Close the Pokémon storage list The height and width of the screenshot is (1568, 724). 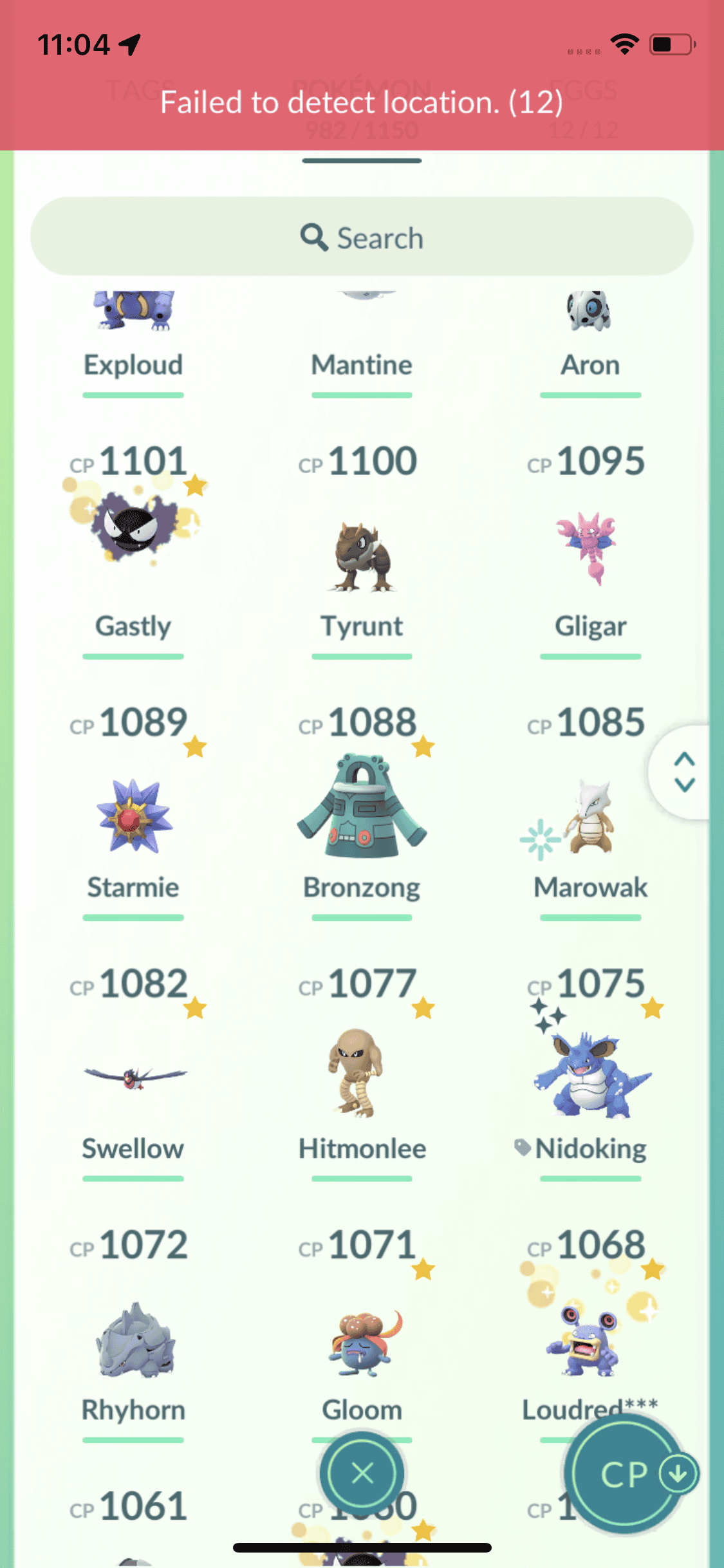[x=362, y=1473]
